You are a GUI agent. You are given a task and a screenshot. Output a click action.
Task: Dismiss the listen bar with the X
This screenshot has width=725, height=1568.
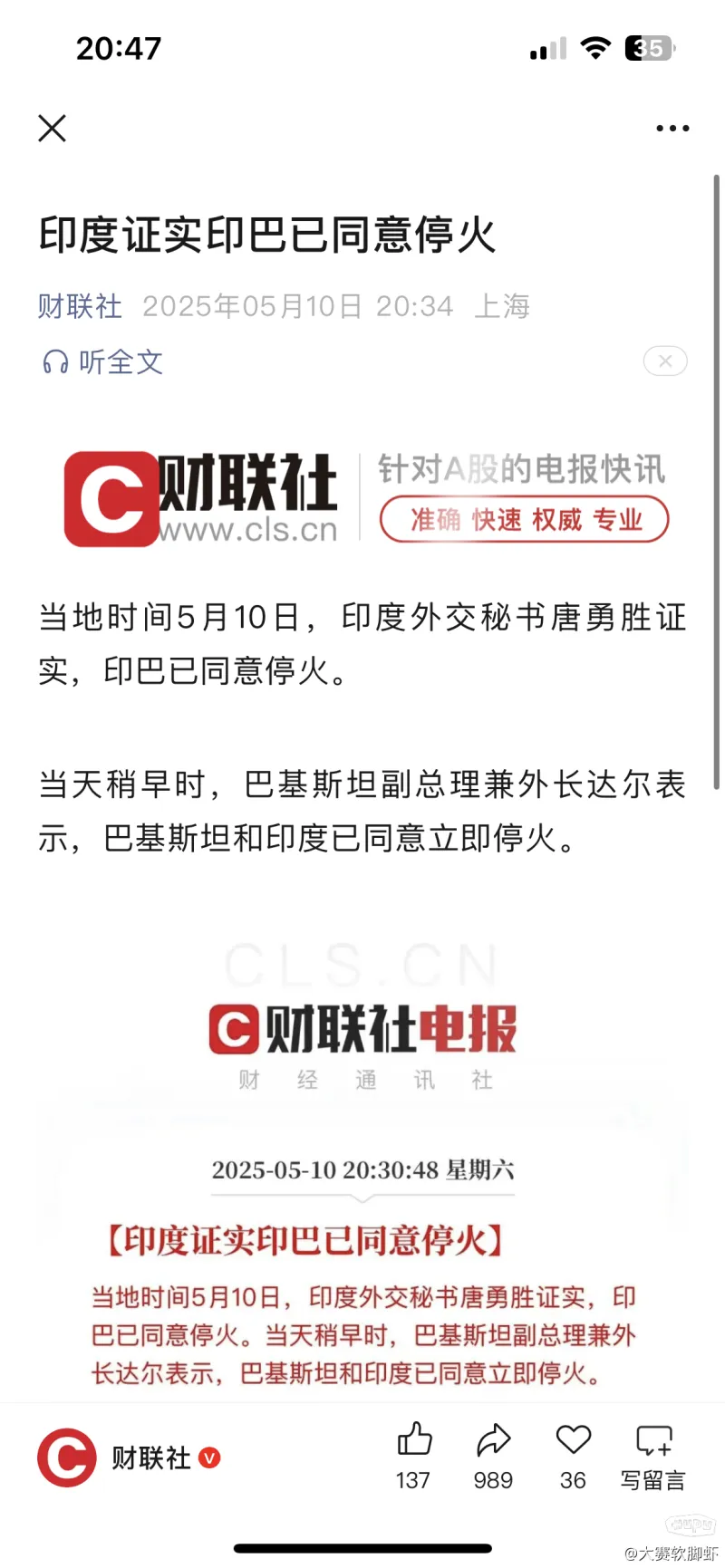(665, 361)
